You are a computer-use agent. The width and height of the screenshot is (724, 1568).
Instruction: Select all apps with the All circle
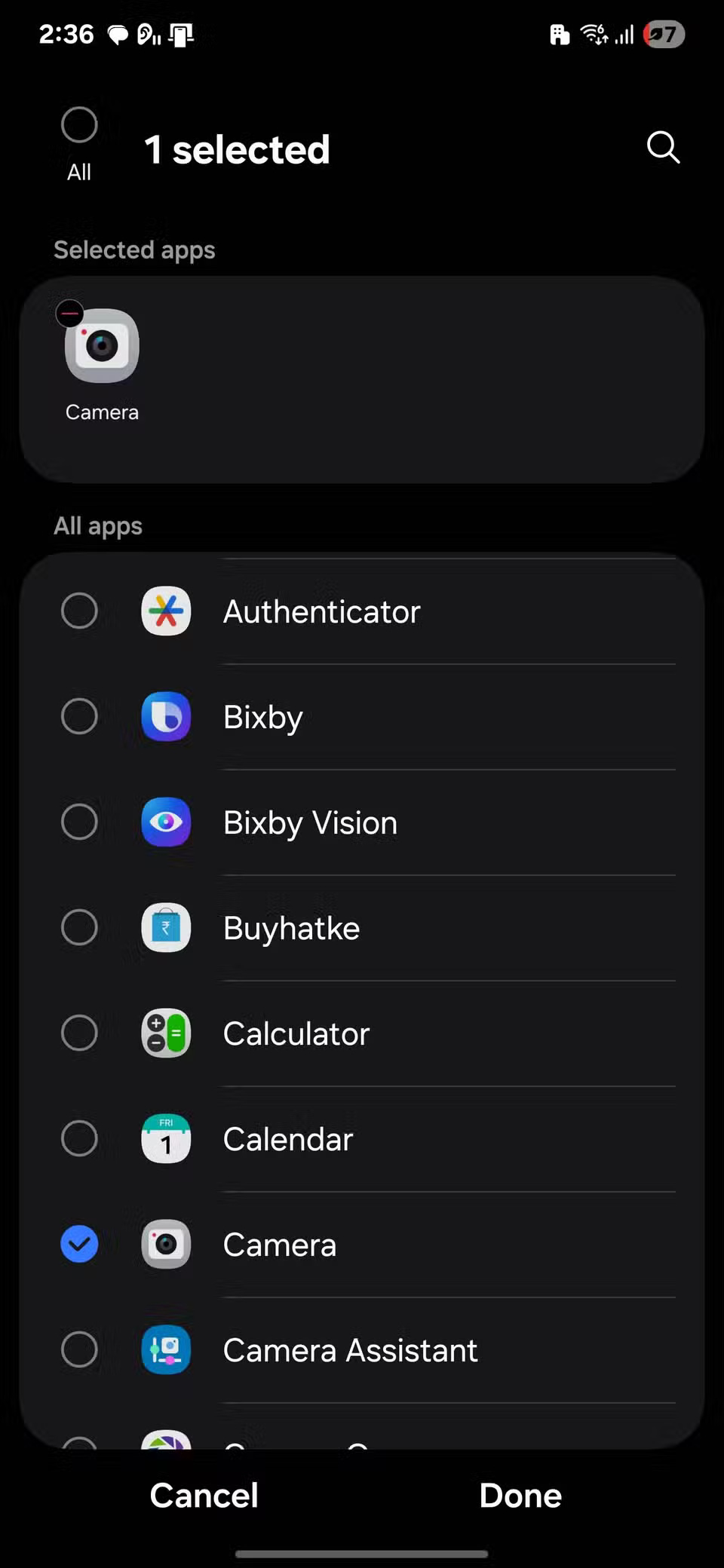click(79, 125)
